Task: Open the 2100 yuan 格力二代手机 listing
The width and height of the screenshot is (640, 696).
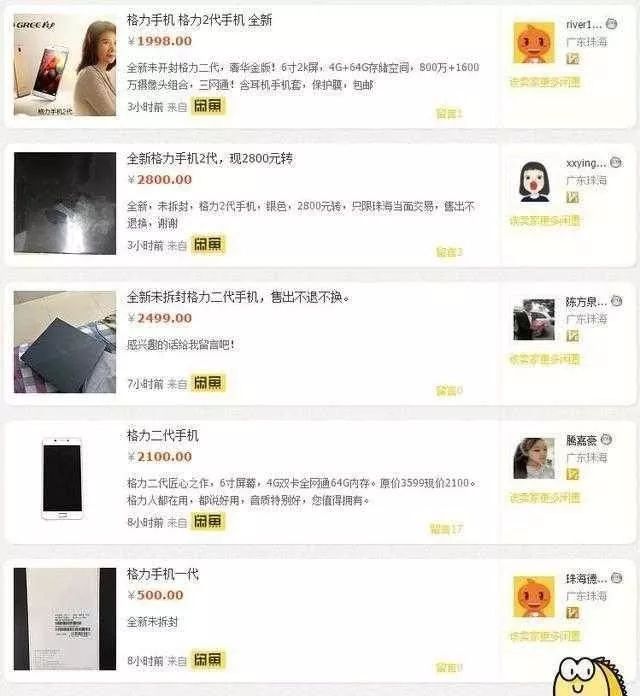Action: (162, 436)
